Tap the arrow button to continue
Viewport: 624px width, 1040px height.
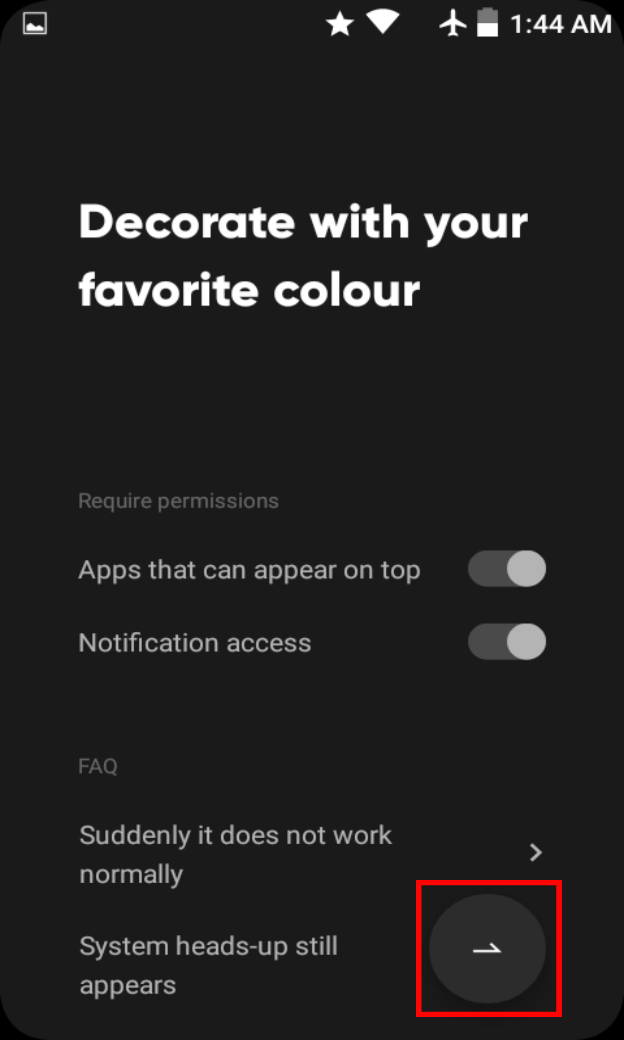point(487,950)
